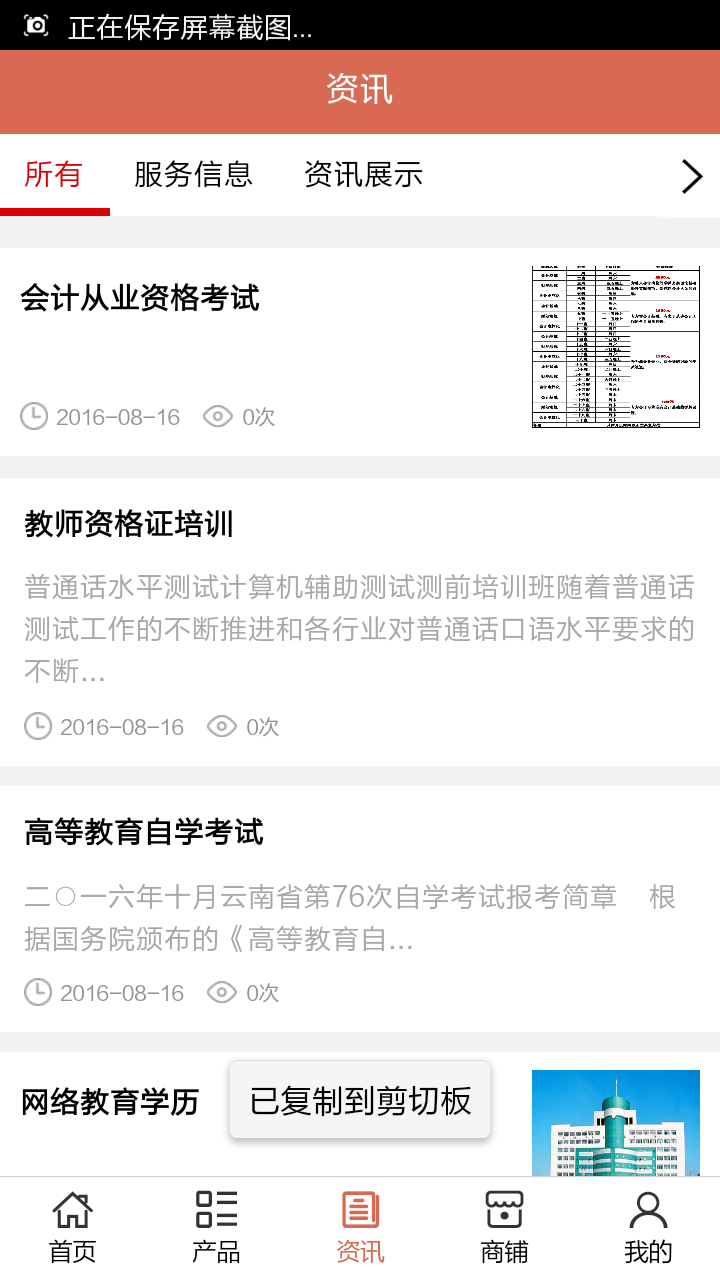This screenshot has width=720, height=1280.
Task: Go to the 我的 profile tab
Action: pos(648,1227)
